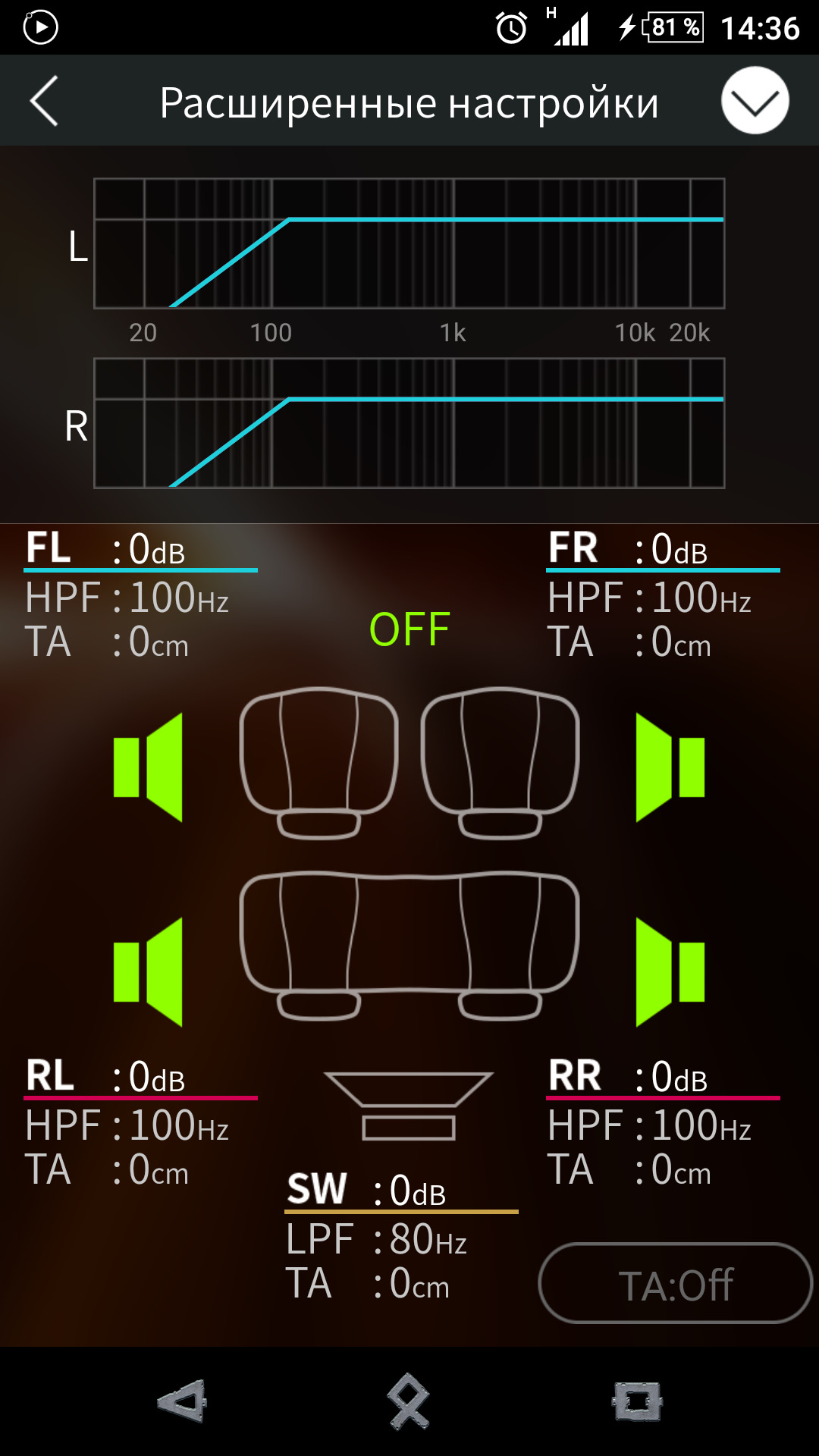The height and width of the screenshot is (1456, 819).
Task: Tap the subwoofer icon above SW
Action: pos(408,1106)
